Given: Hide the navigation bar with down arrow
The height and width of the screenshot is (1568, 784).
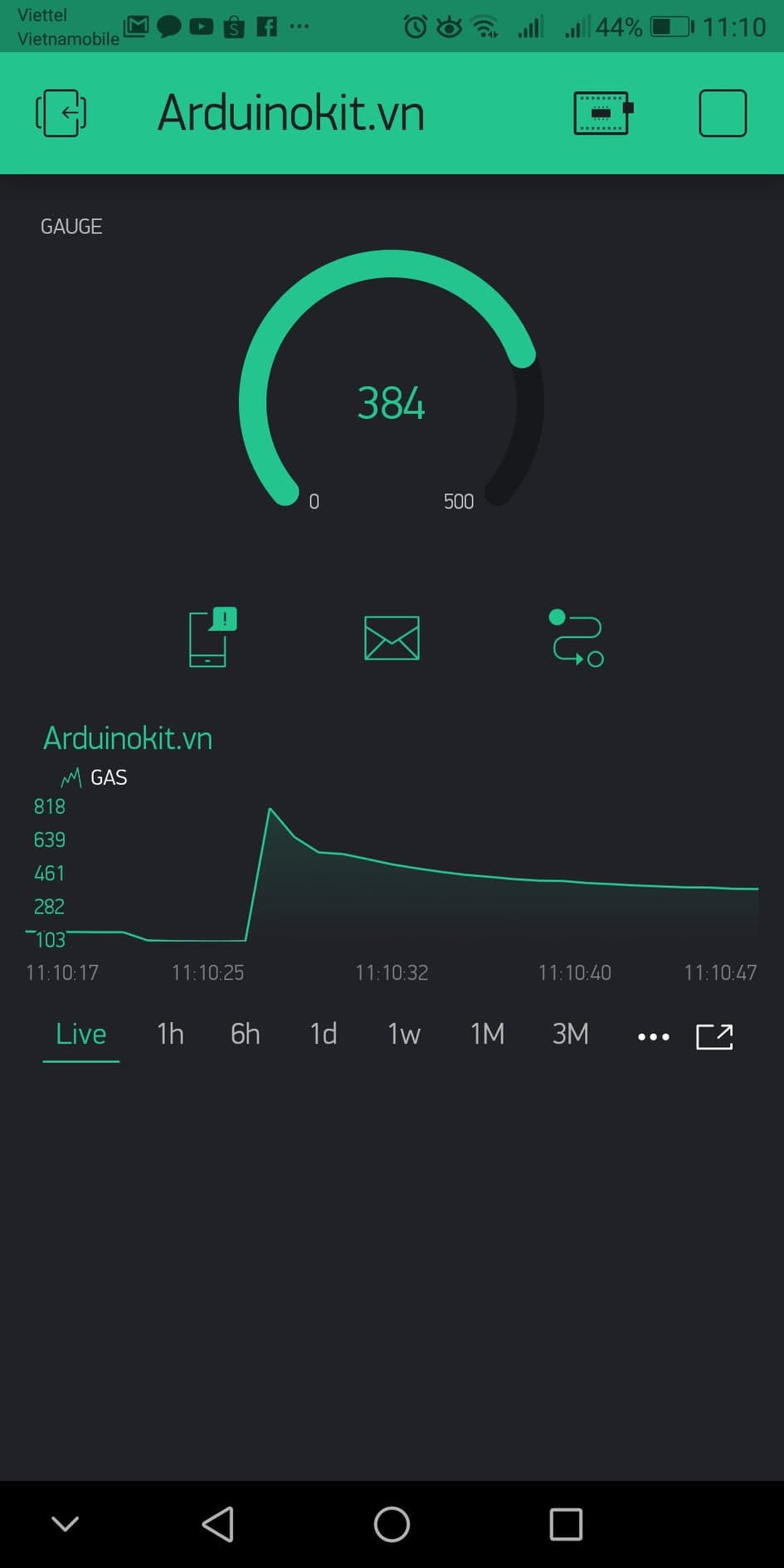Looking at the screenshot, I should pos(65,1523).
